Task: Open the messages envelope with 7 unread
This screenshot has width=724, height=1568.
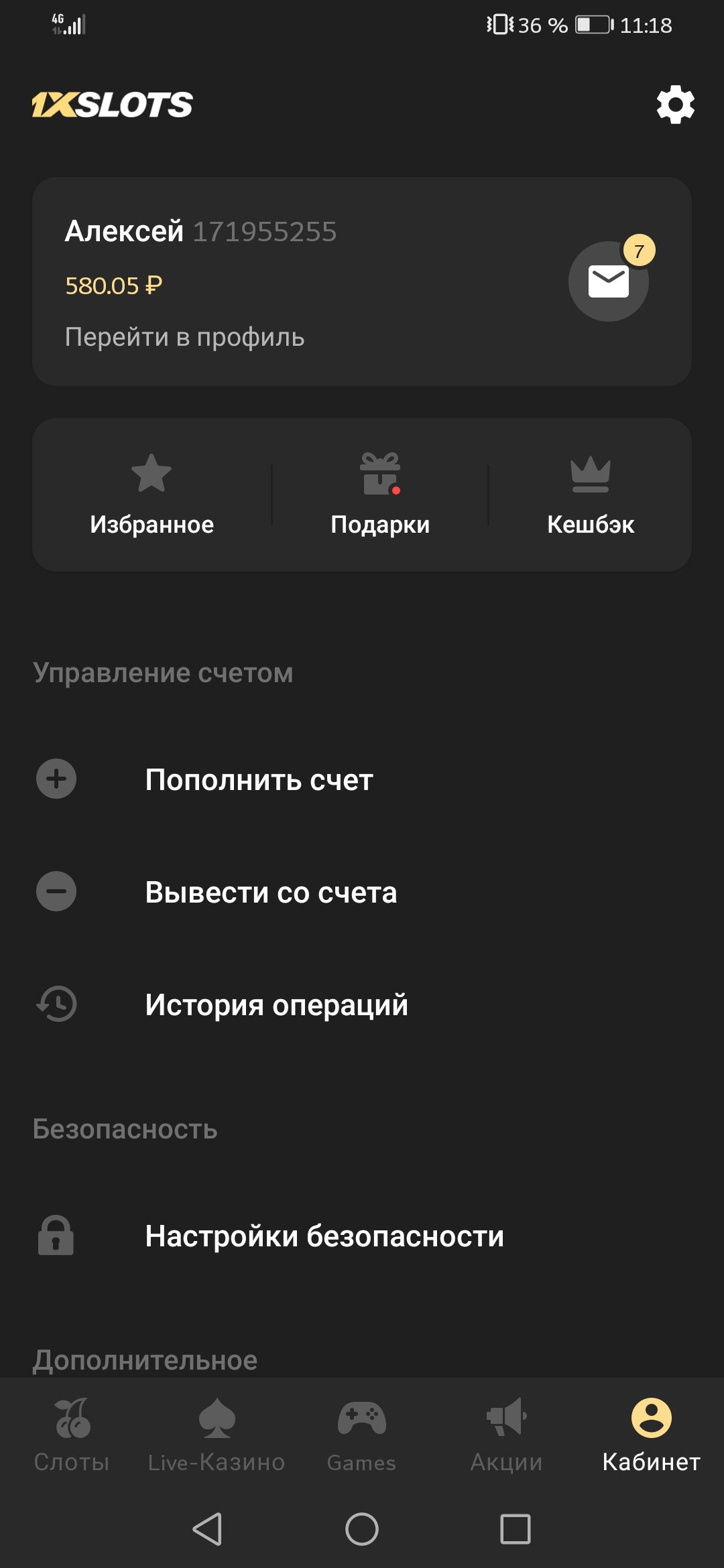Action: 609,281
